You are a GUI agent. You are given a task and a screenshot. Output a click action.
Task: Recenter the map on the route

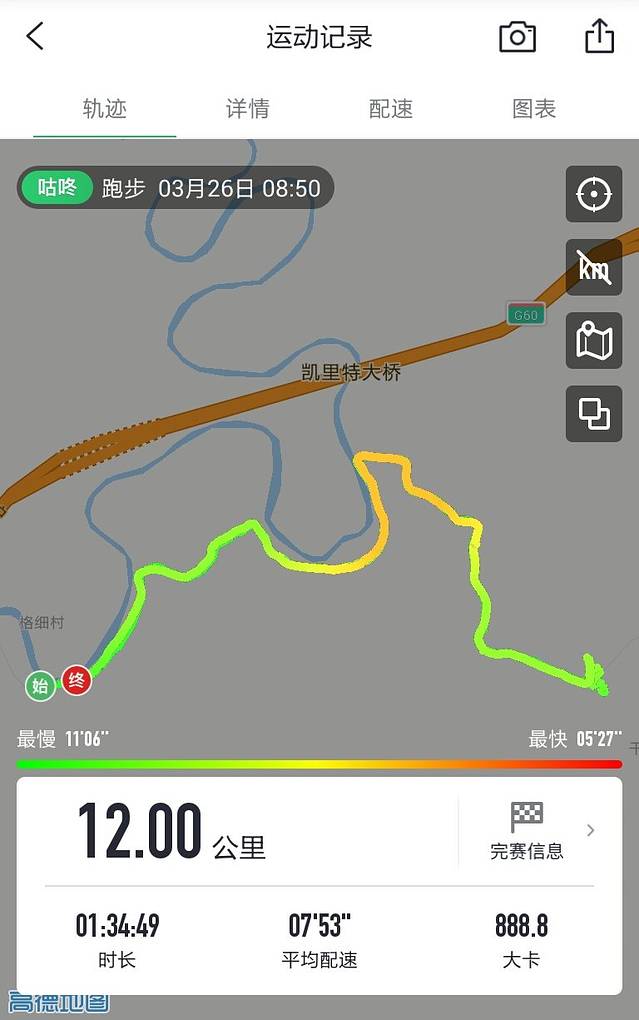point(594,194)
